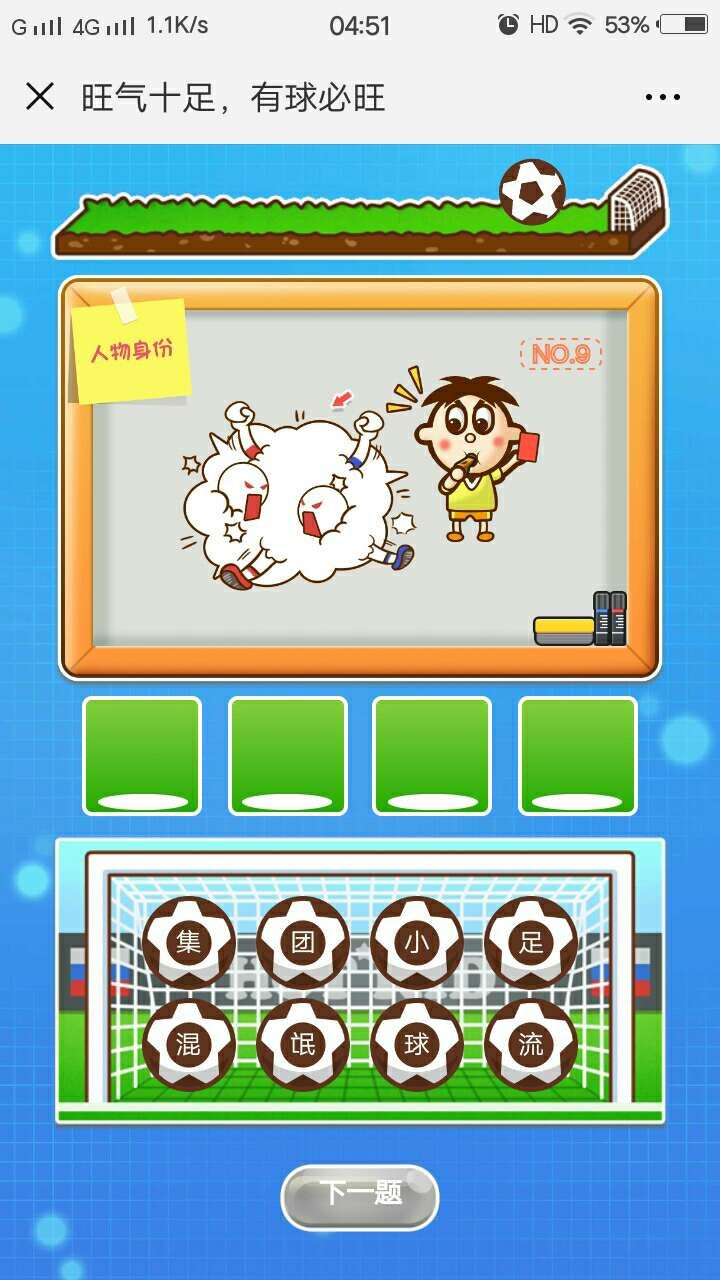The width and height of the screenshot is (720, 1280).
Task: Select the 流 character ball
Action: 531,1045
